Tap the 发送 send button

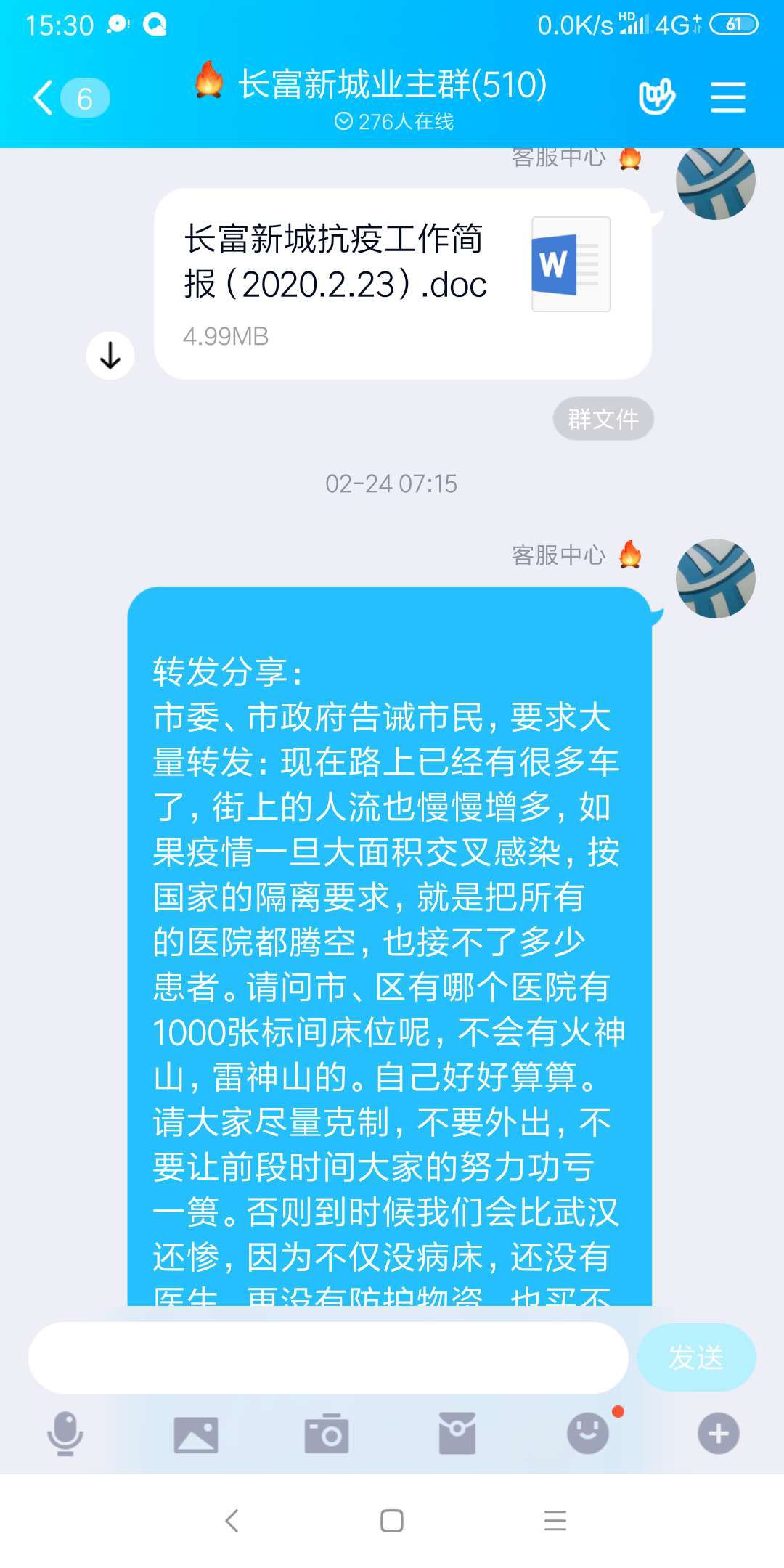point(695,1357)
